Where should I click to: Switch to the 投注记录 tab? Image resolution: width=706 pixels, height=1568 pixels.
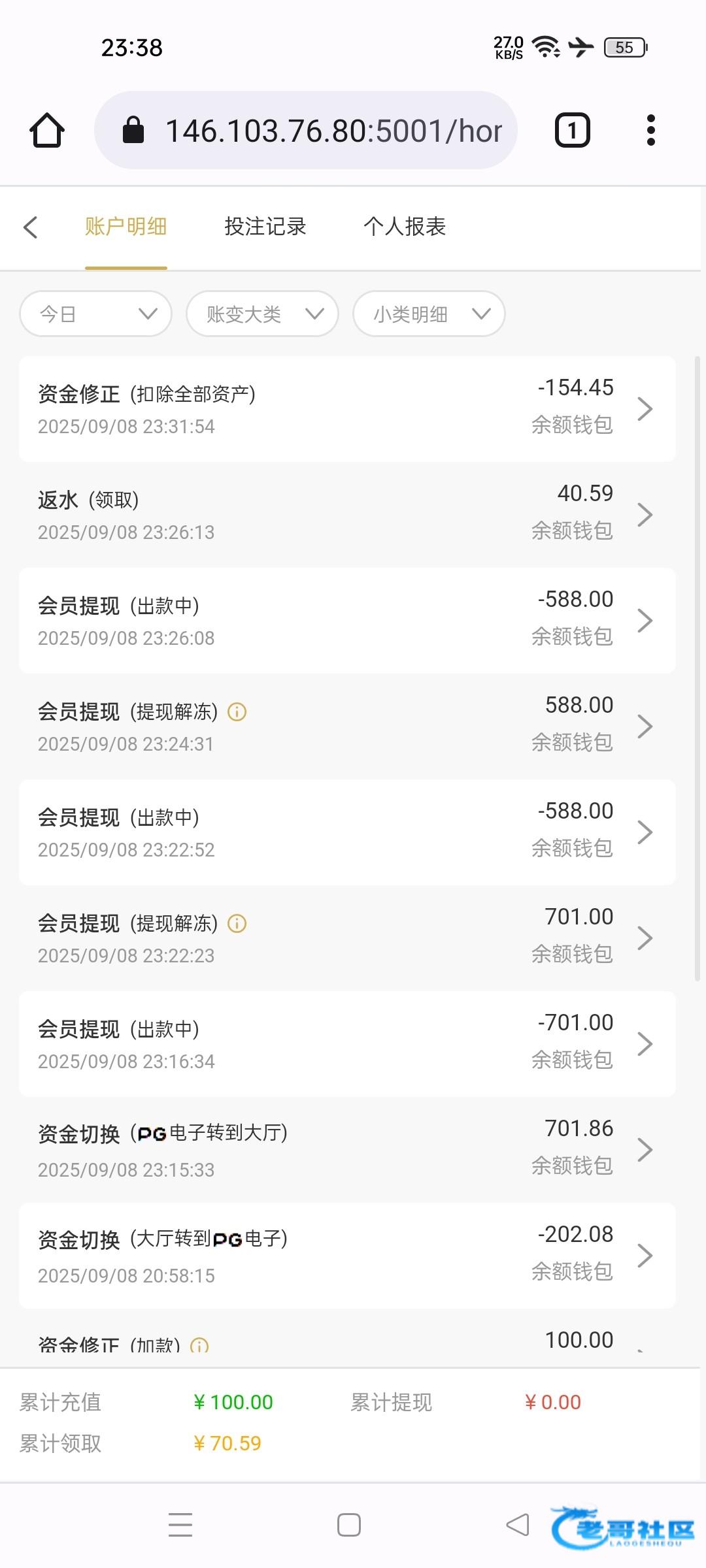(265, 227)
